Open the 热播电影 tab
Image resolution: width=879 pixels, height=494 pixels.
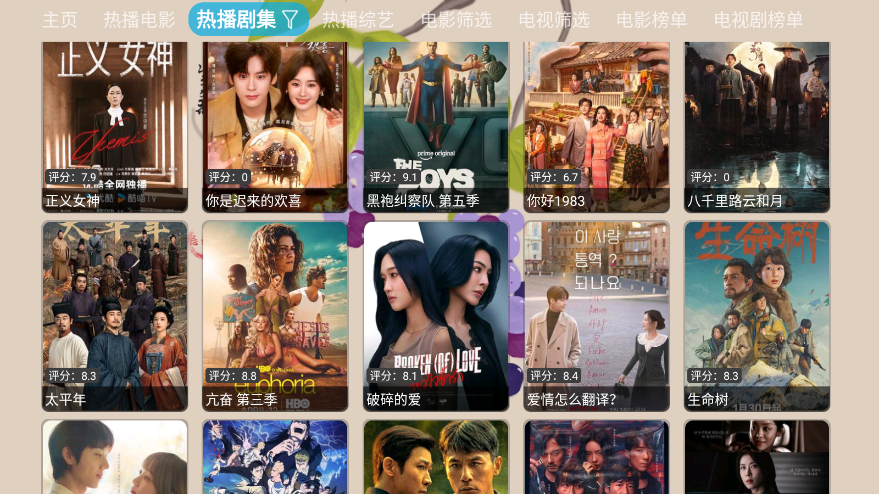139,20
